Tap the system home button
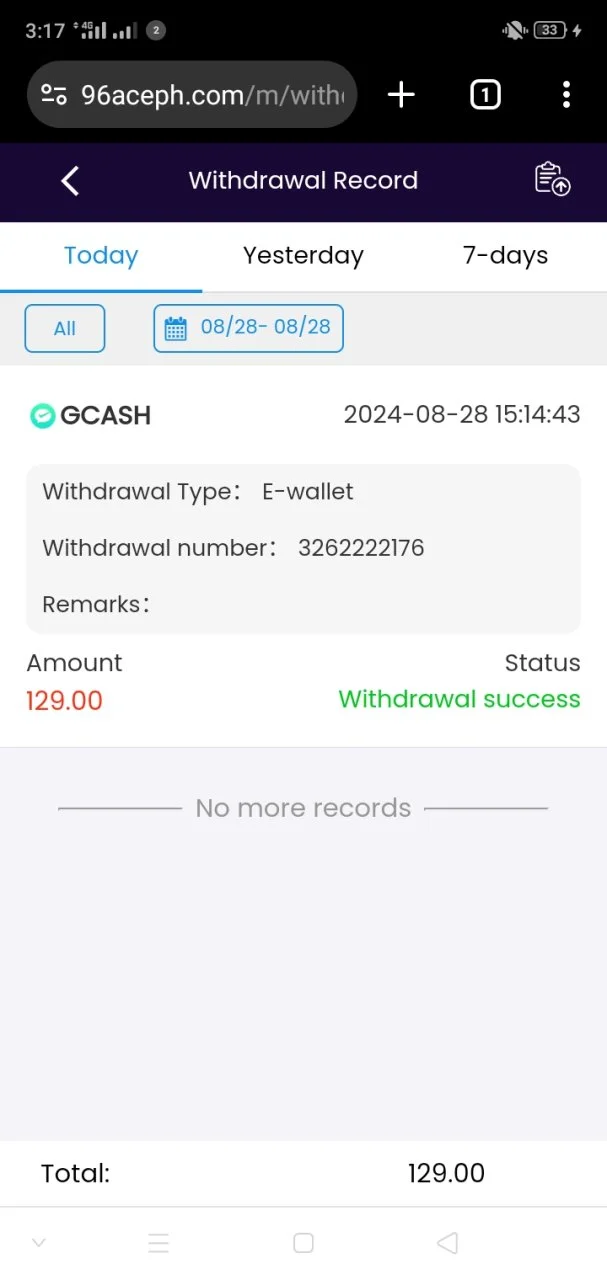 tap(303, 1243)
